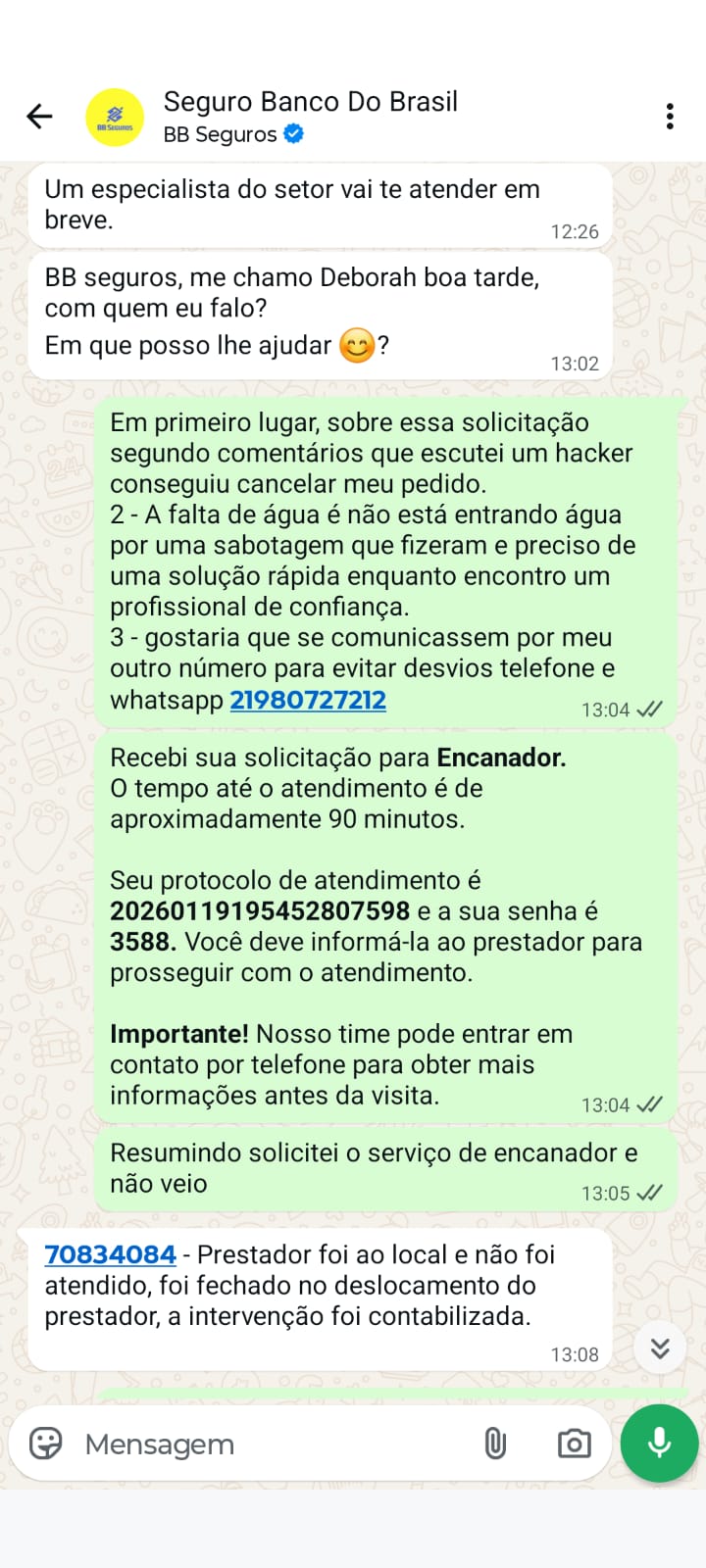Tap the phone number link 21980727212
706x1568 pixels.
(x=308, y=700)
